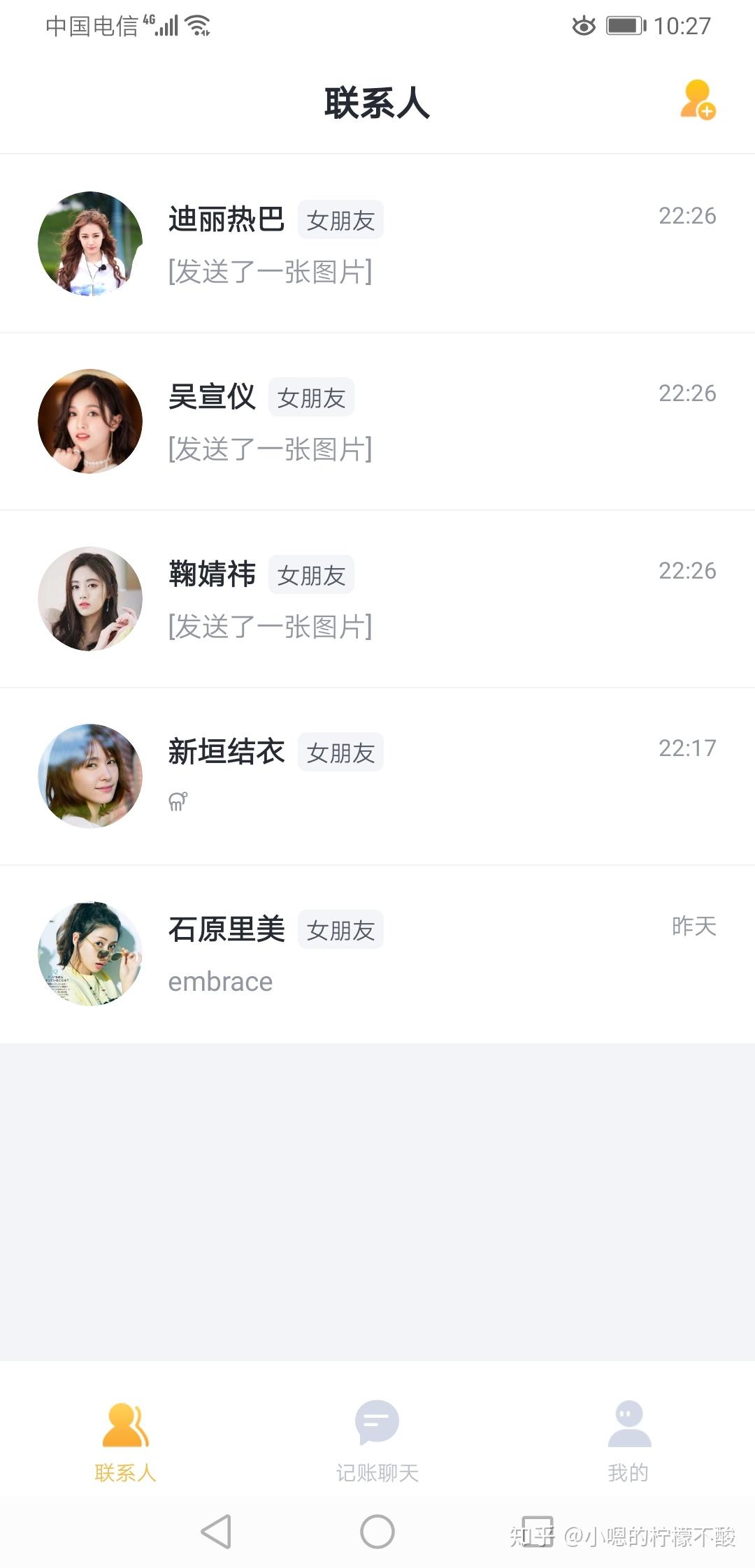Open the chat with 石原里美
Screen dimensions: 755x1568
point(377,954)
